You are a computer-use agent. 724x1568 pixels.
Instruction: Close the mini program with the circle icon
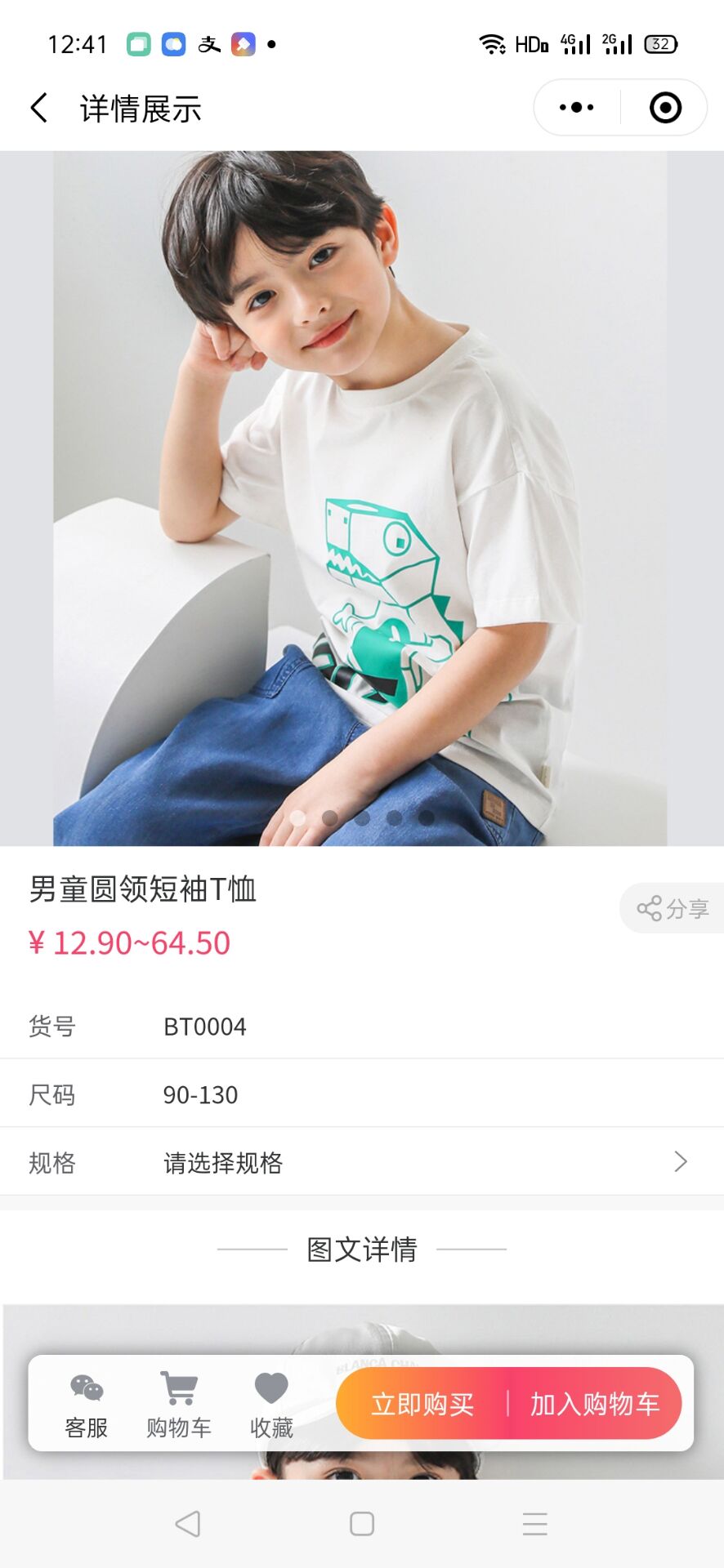click(x=665, y=108)
